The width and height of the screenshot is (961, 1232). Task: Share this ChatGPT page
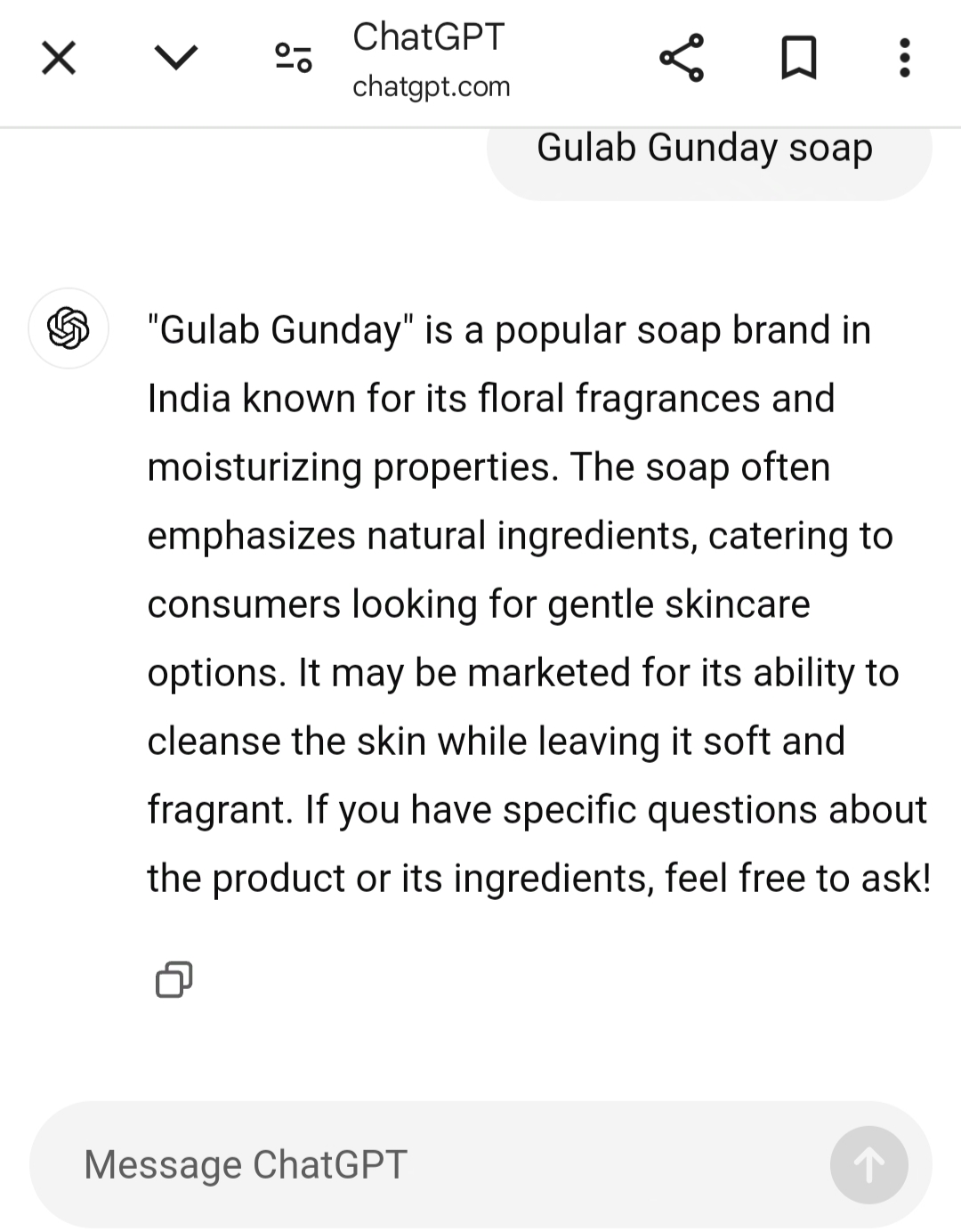click(682, 59)
